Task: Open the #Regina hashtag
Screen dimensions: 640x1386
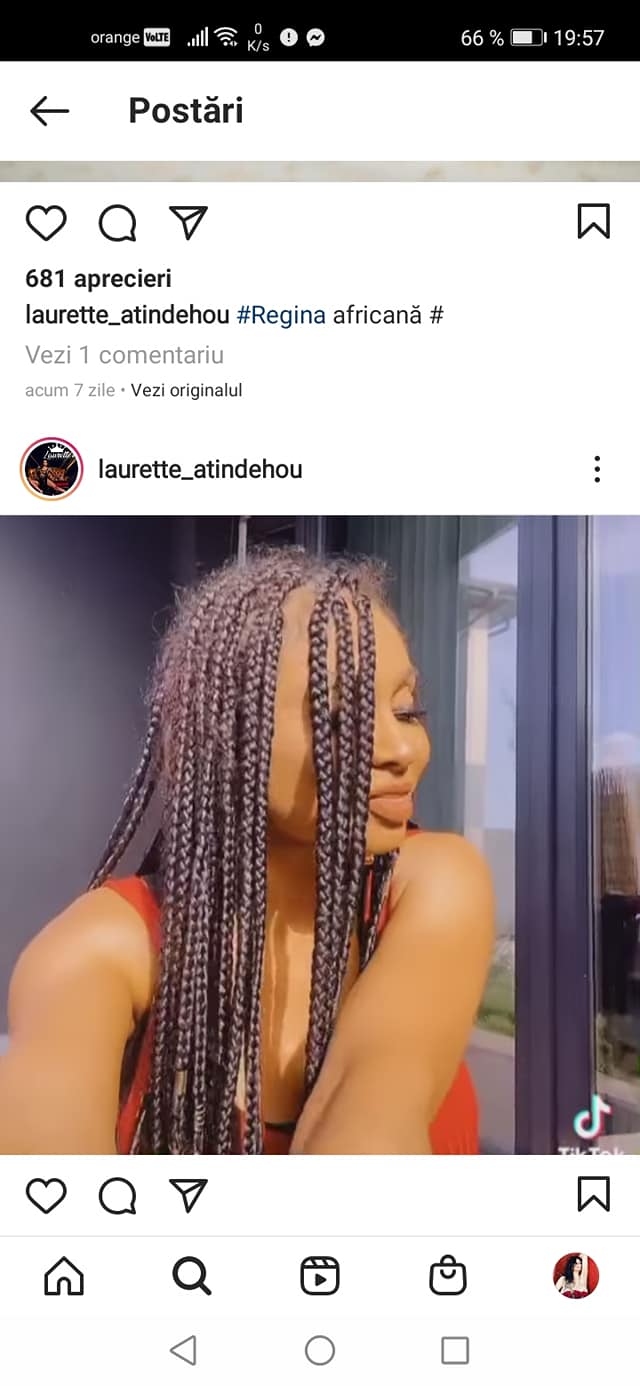Action: point(281,315)
